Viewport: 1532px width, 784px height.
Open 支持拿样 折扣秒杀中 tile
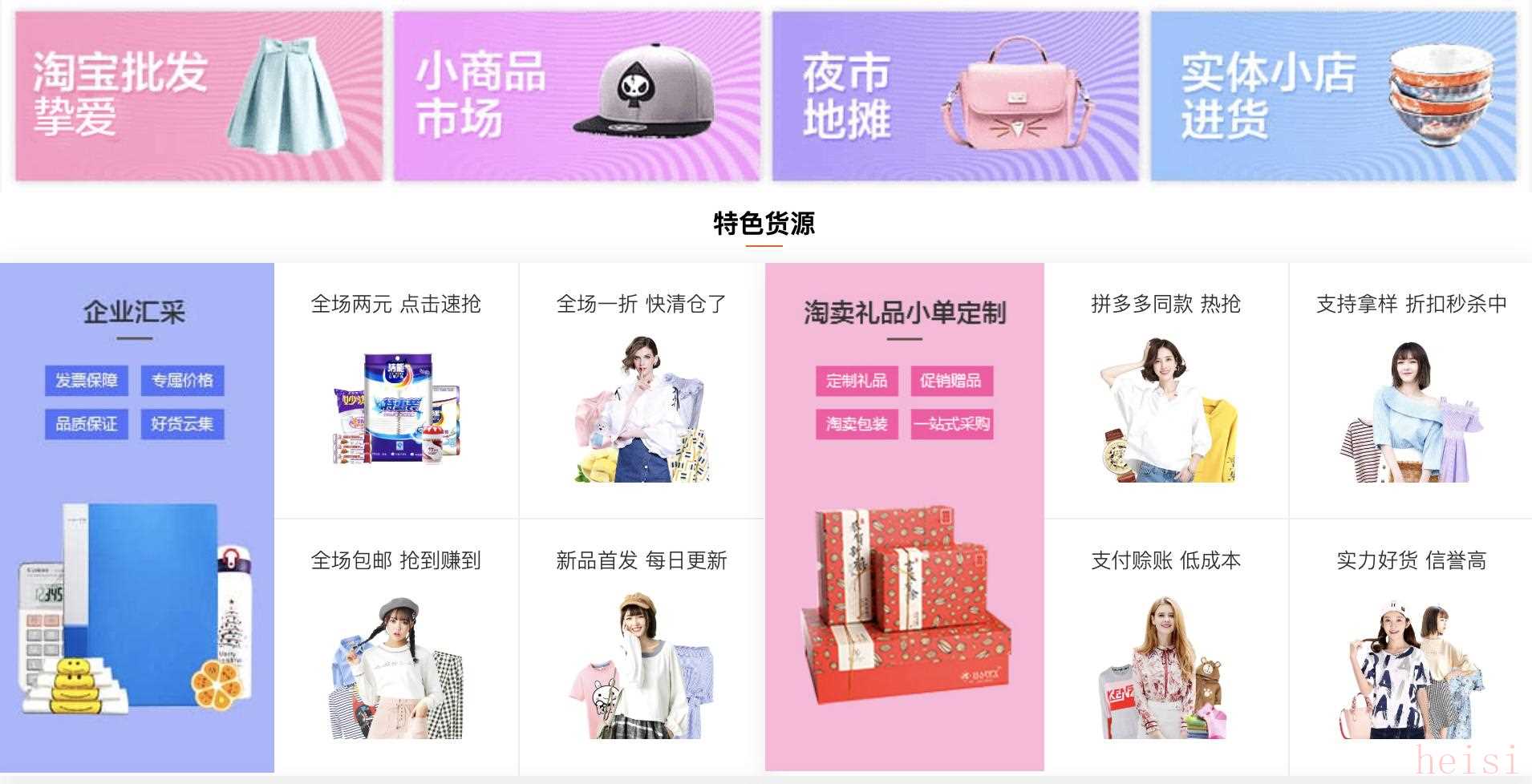(1411, 390)
